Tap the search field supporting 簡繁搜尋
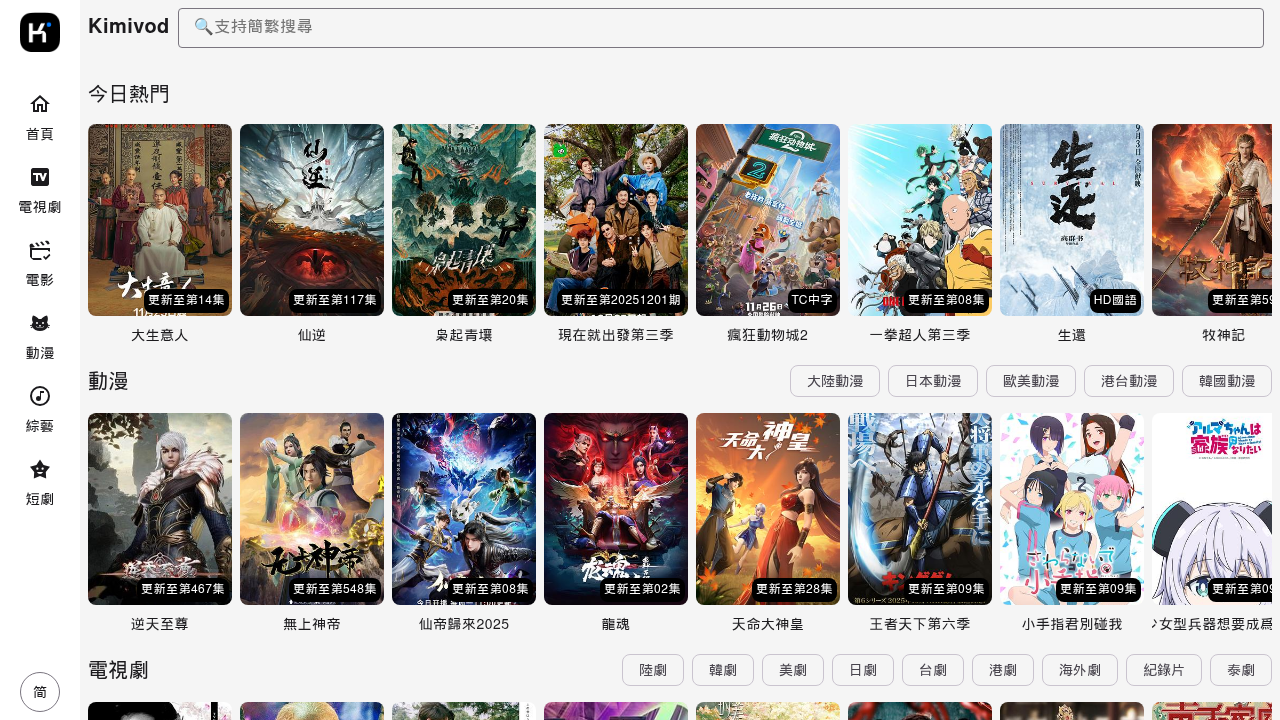This screenshot has height=720, width=1280. tap(720, 27)
